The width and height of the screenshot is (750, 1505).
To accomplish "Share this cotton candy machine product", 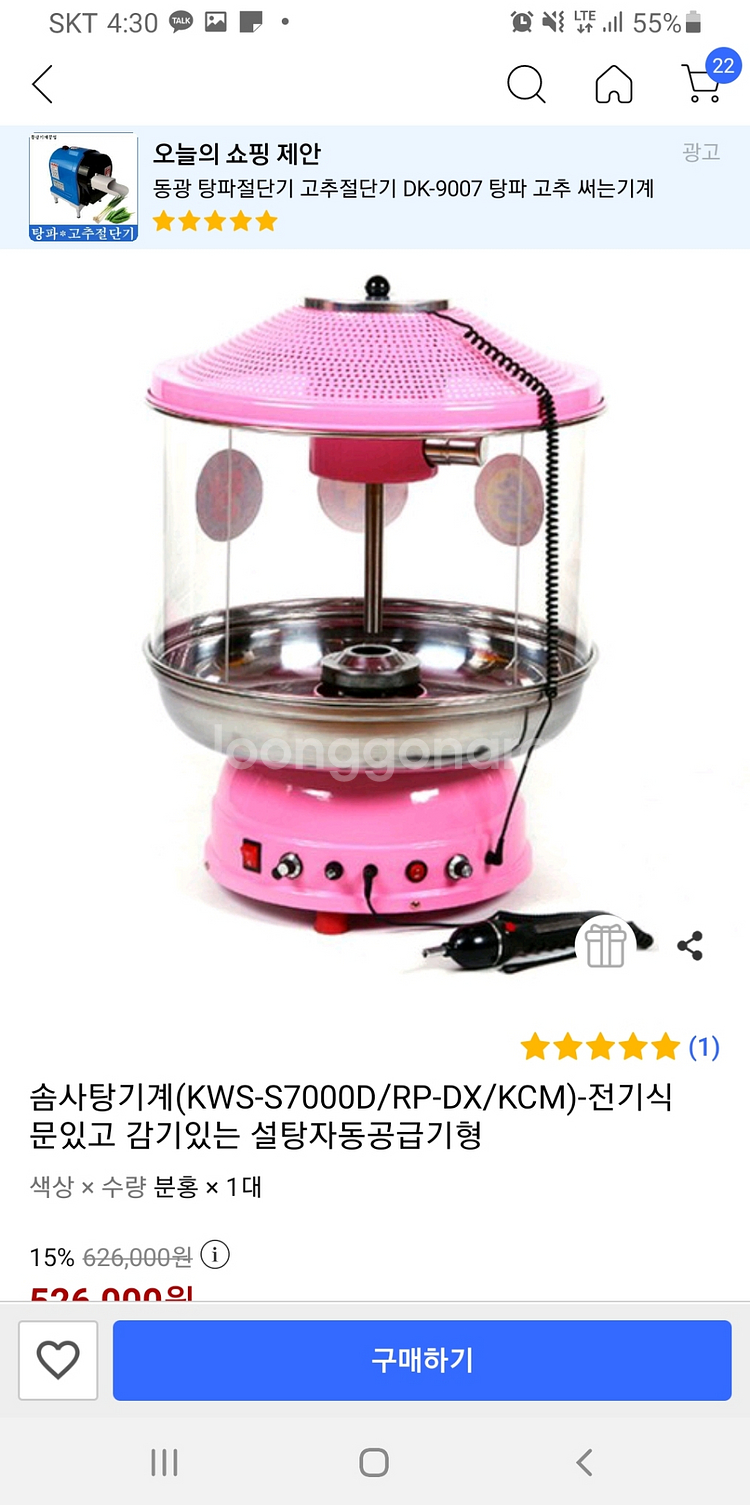I will coord(690,946).
